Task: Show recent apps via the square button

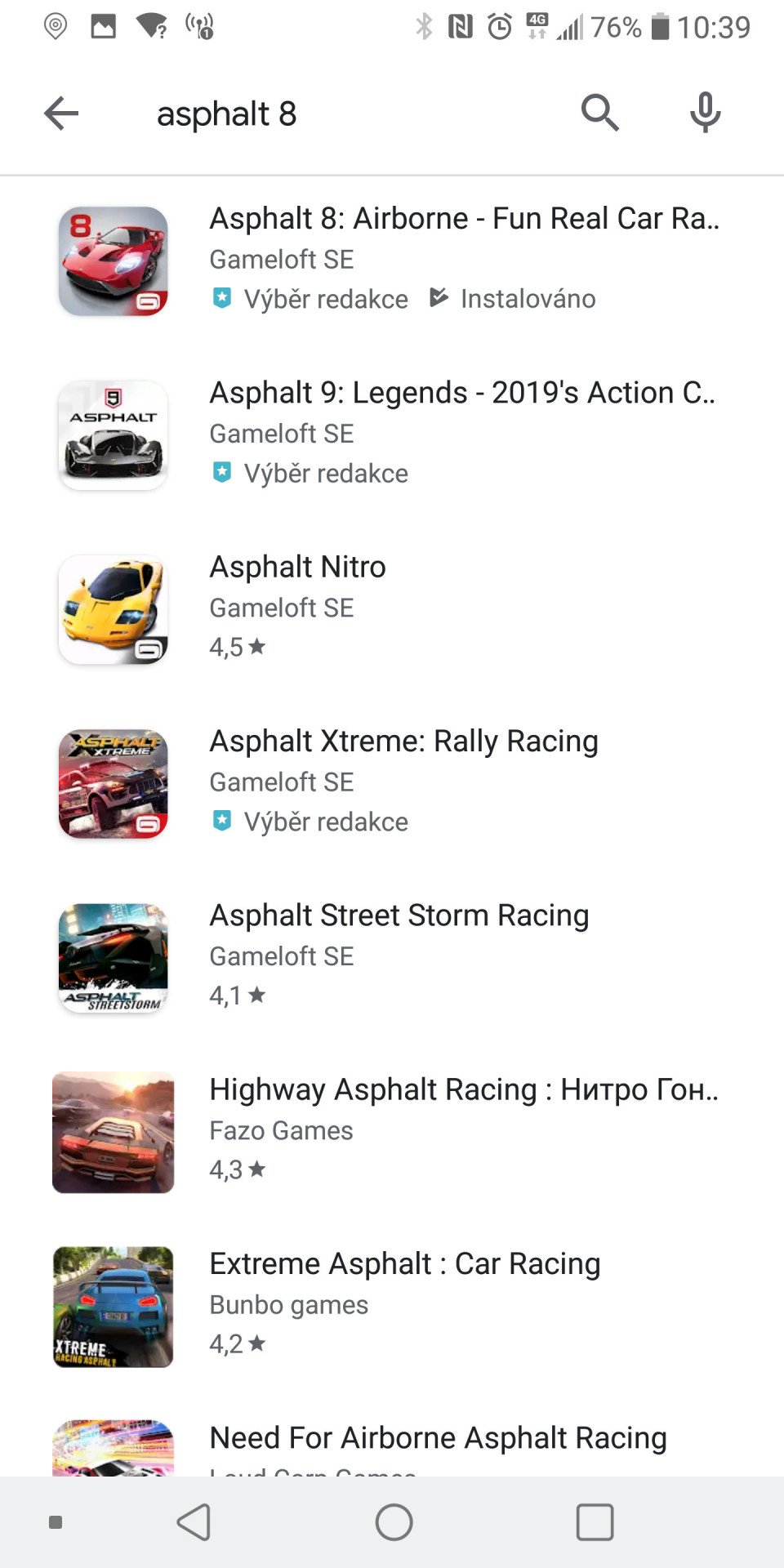Action: tap(595, 1522)
